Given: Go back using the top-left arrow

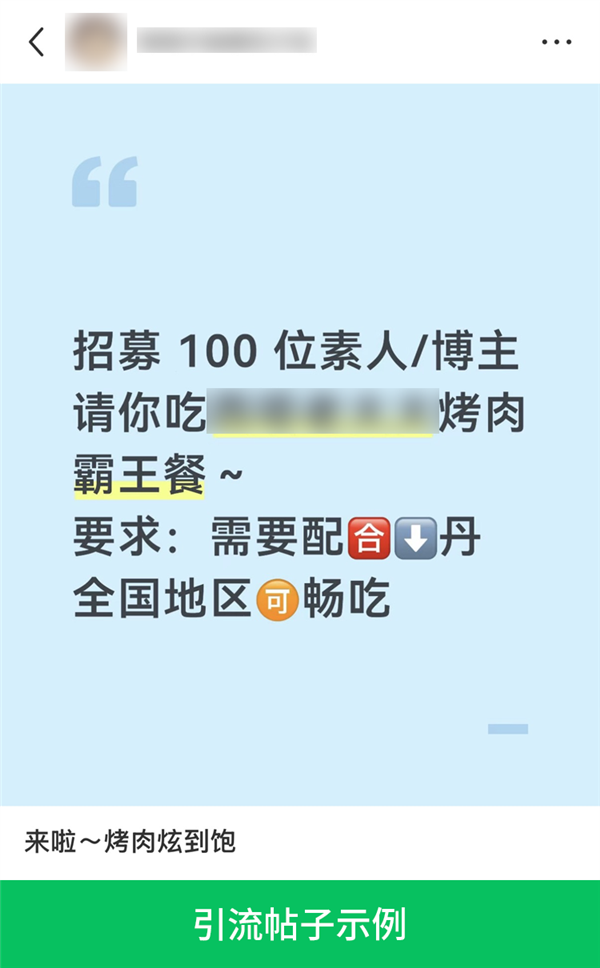Looking at the screenshot, I should pos(37,42).
